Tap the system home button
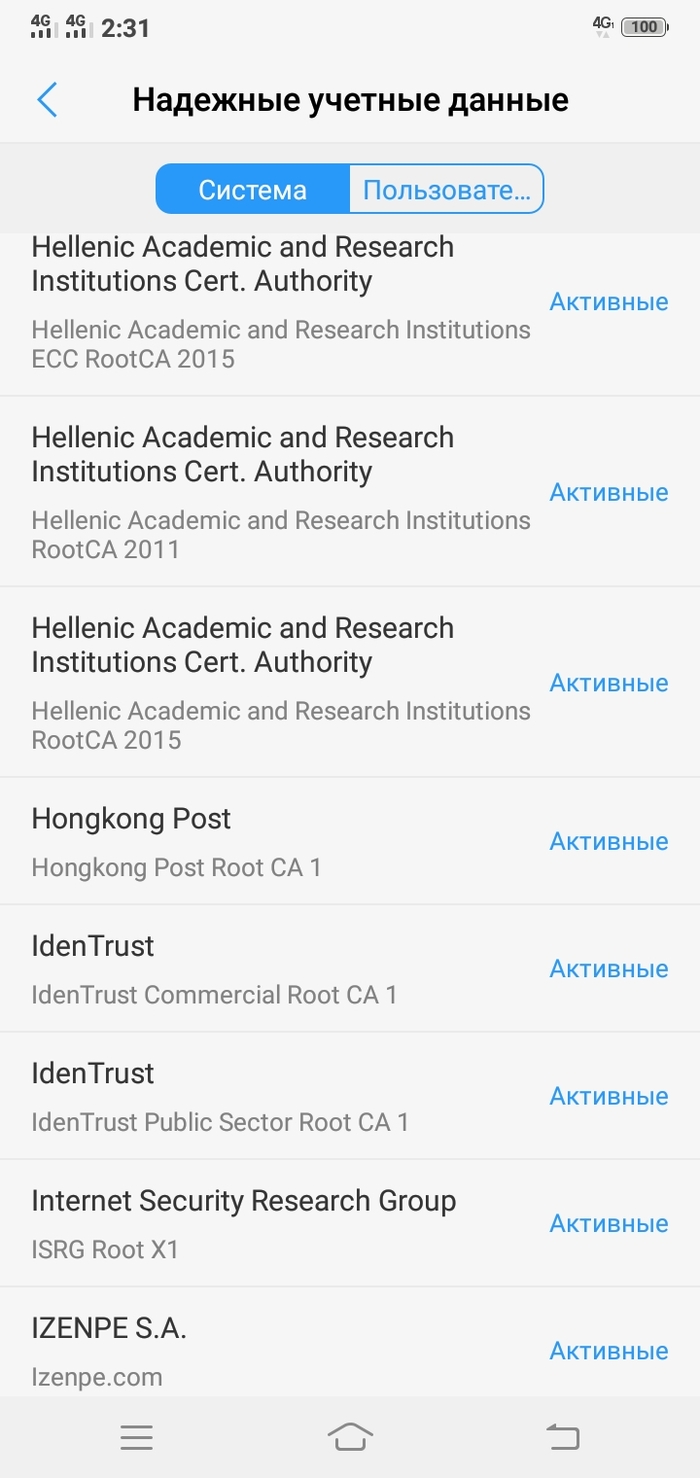This screenshot has height=1478, width=700. point(350,1437)
